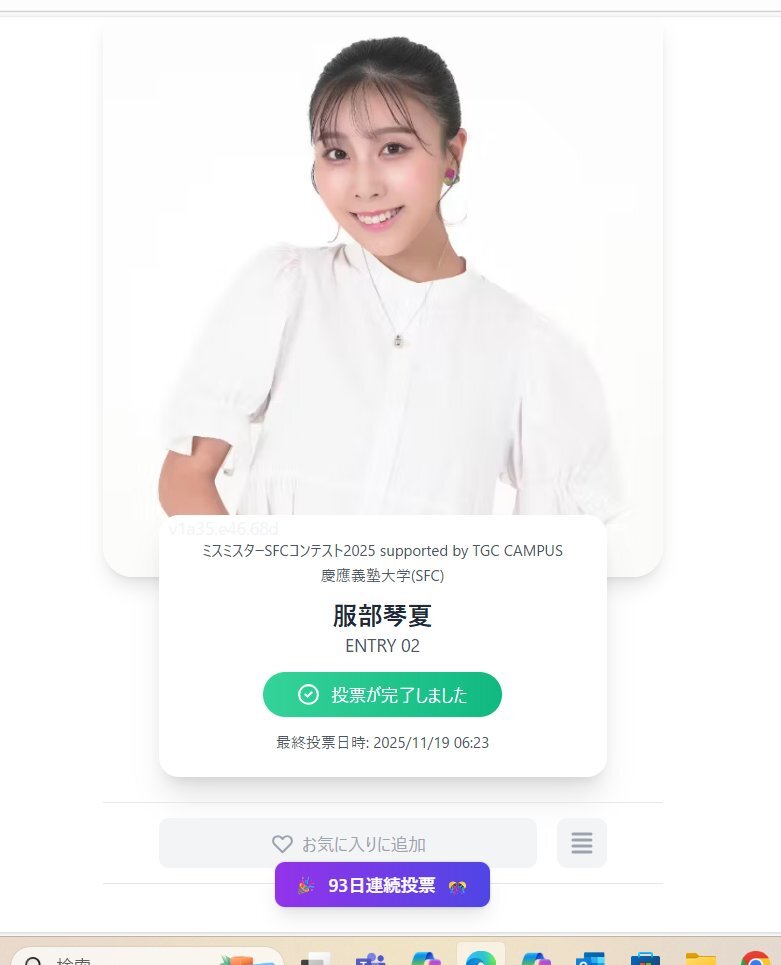This screenshot has width=781, height=965.
Task: Tap the 投票が完了しました green button
Action: [382, 695]
